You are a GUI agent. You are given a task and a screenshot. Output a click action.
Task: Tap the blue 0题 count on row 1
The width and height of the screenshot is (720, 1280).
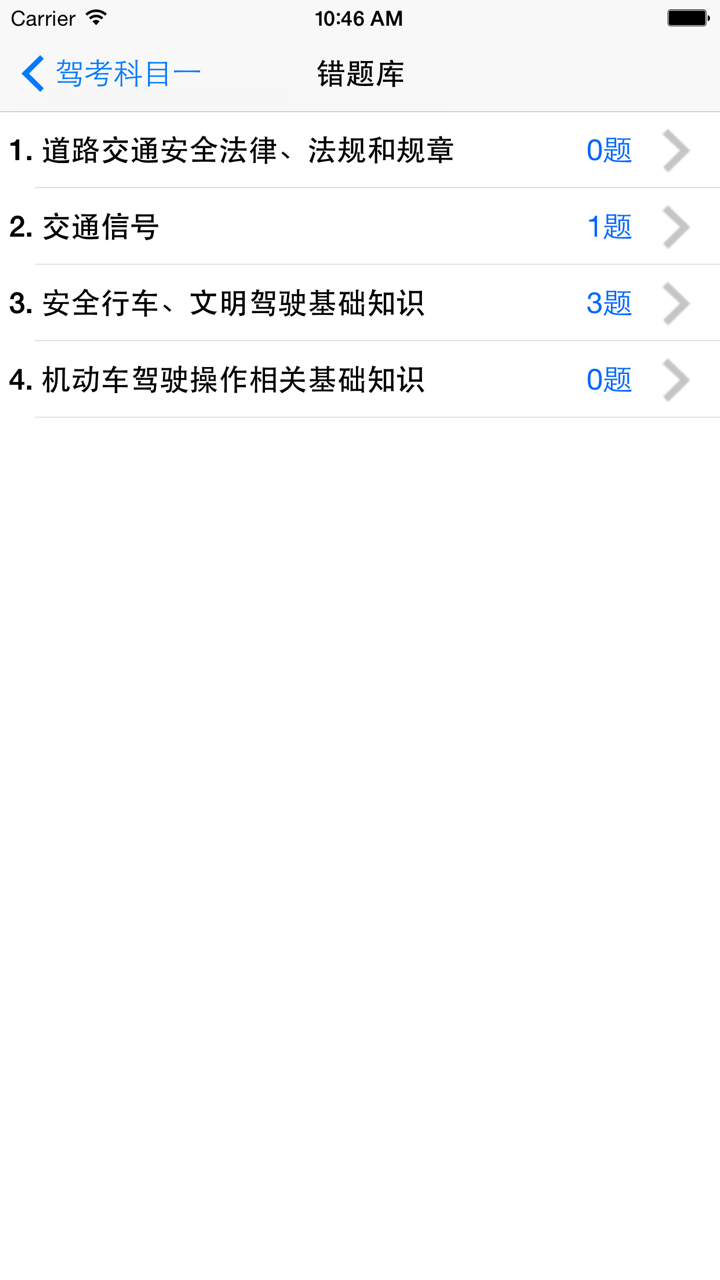(x=608, y=150)
